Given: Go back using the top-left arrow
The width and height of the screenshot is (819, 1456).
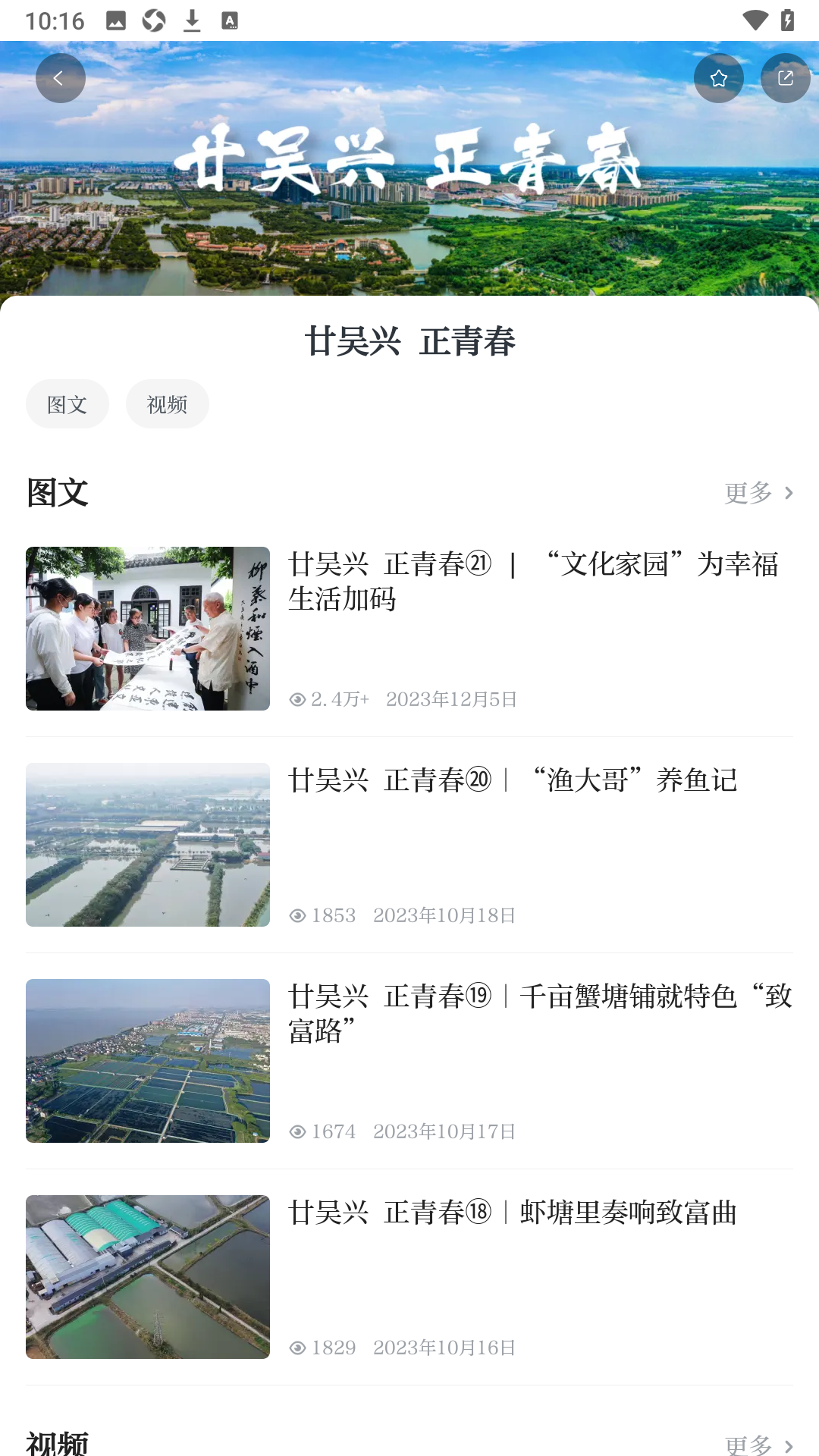Looking at the screenshot, I should (60, 78).
